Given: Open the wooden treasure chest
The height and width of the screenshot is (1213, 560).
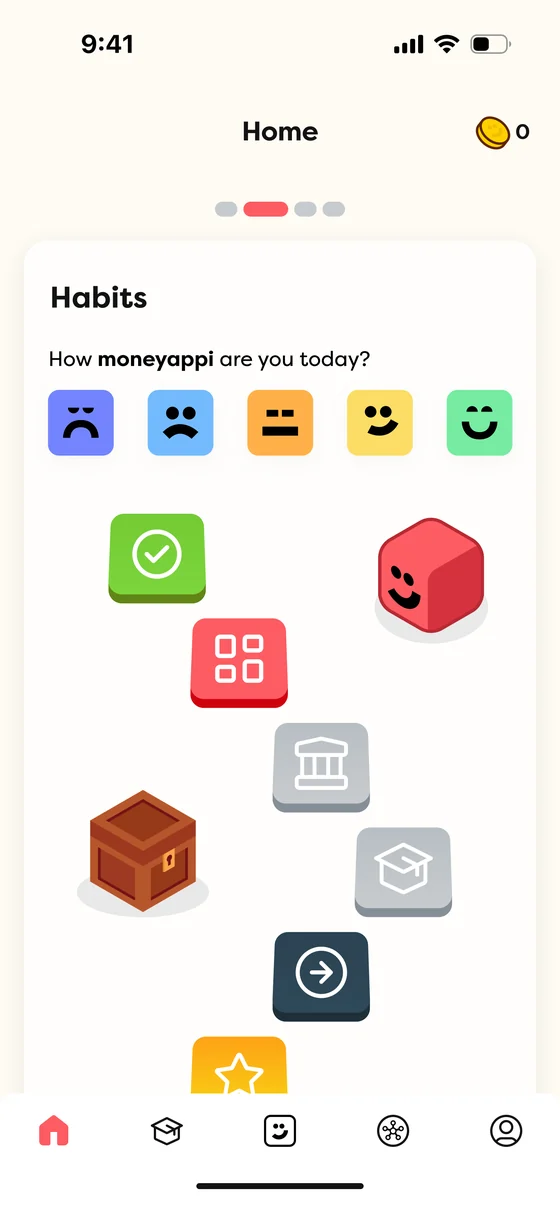Looking at the screenshot, I should tap(143, 850).
